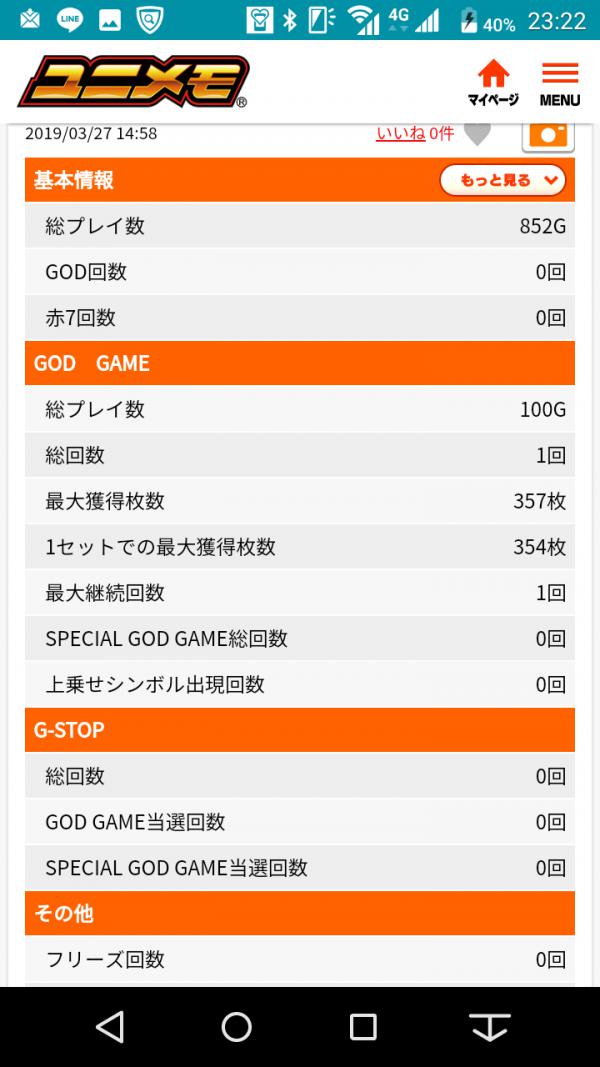600x1067 pixels.
Task: Return to the Android home screen
Action: (x=237, y=1026)
